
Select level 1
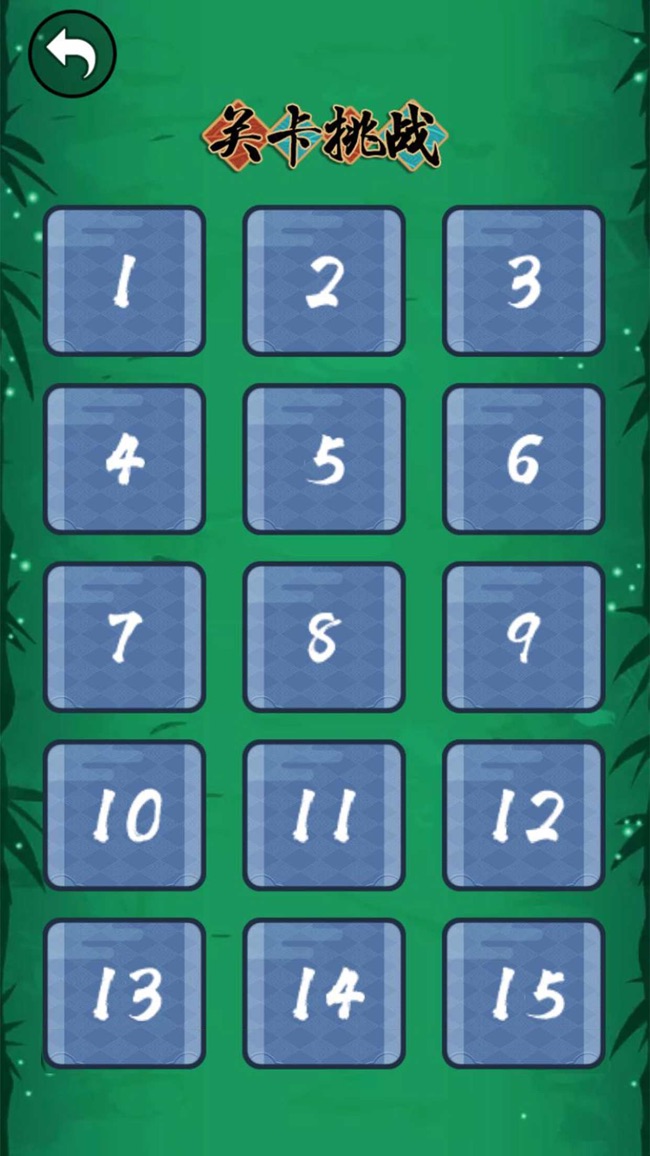tap(125, 281)
